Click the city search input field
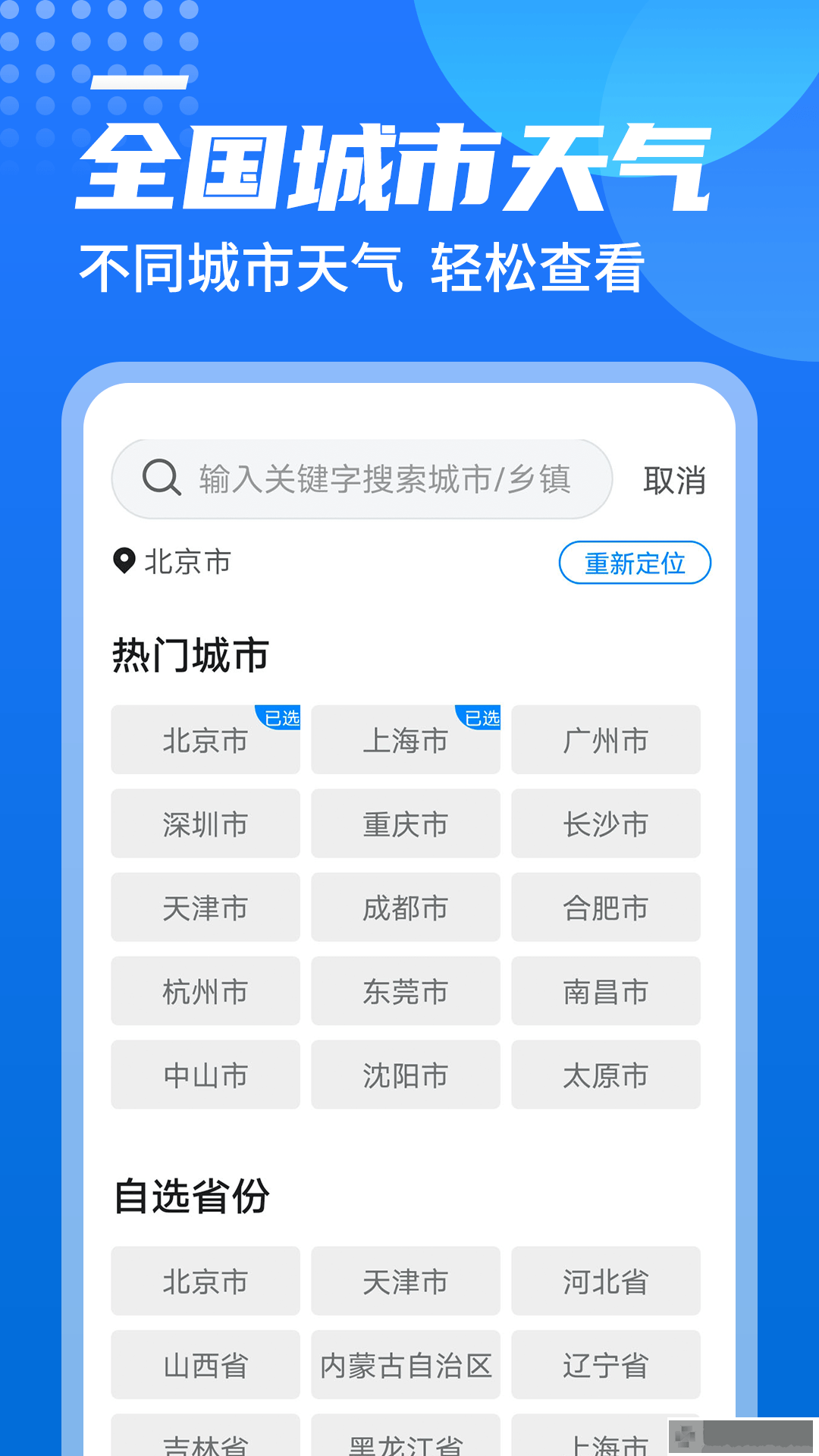The height and width of the screenshot is (1456, 819). click(379, 478)
